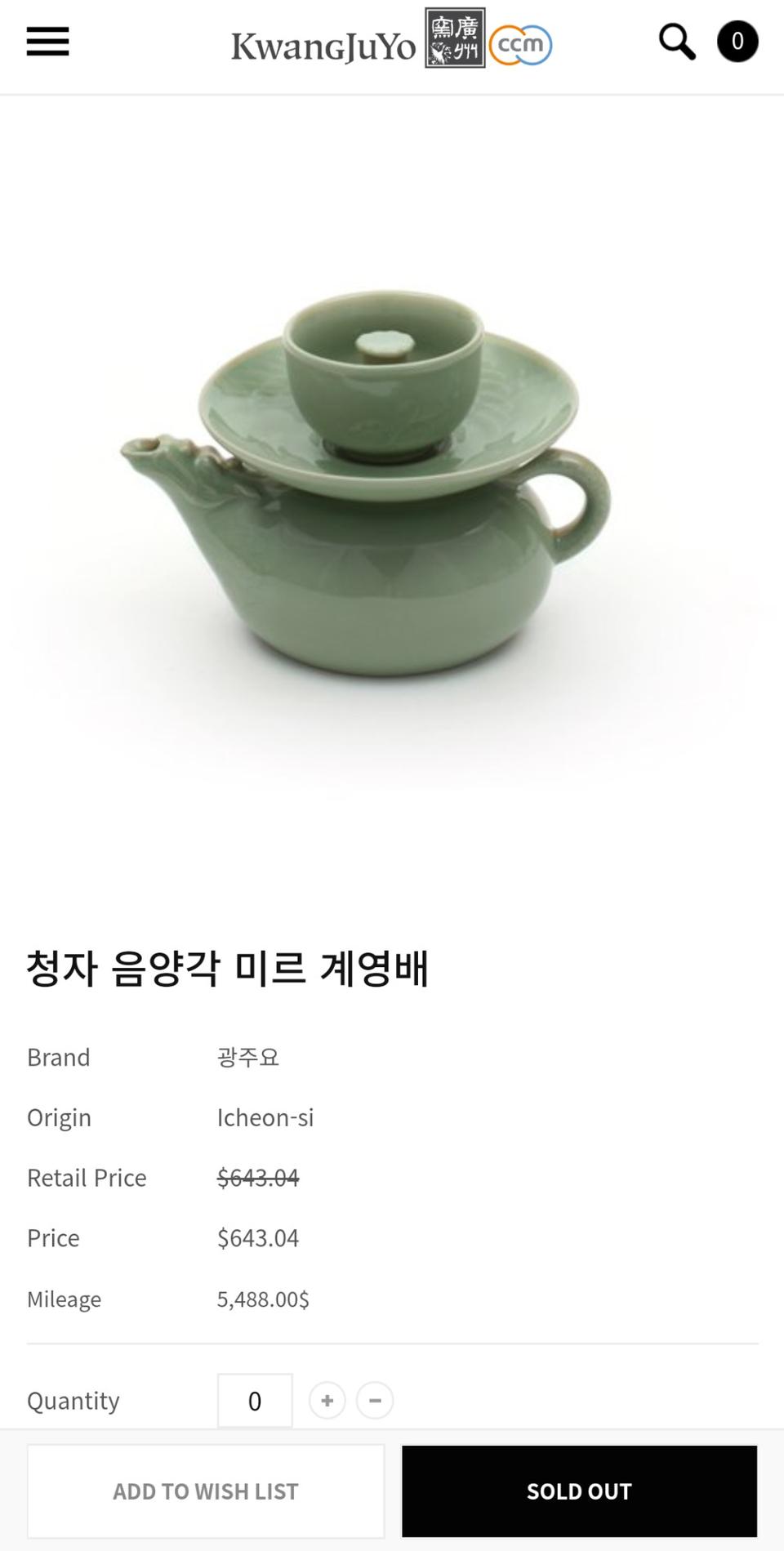Tap the plus icon to increase quantity
Image resolution: width=784 pixels, height=1551 pixels.
[327, 1400]
